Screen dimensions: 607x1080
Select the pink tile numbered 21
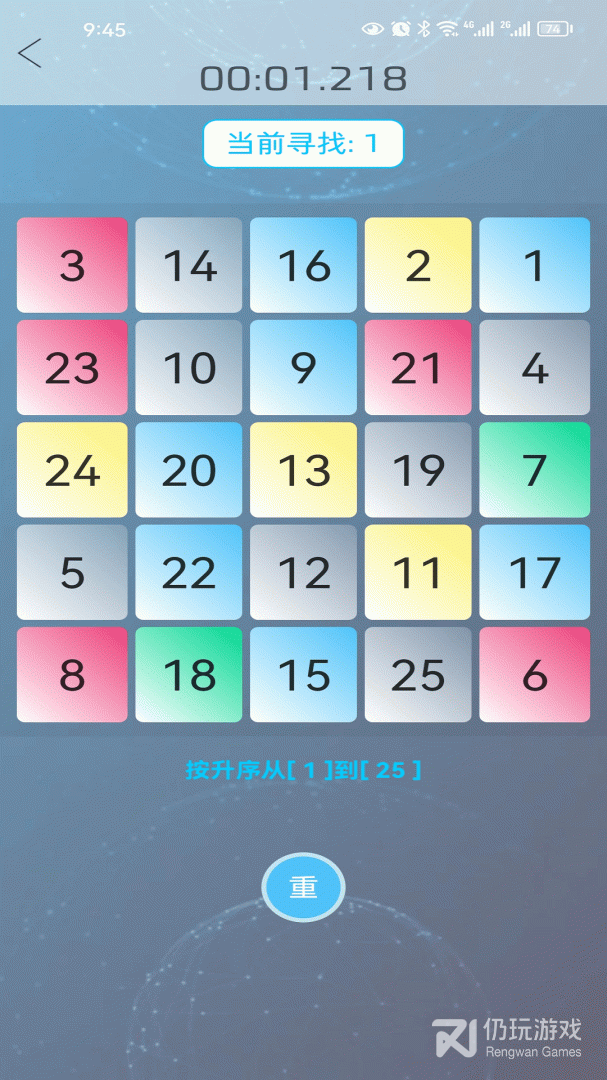(x=418, y=367)
